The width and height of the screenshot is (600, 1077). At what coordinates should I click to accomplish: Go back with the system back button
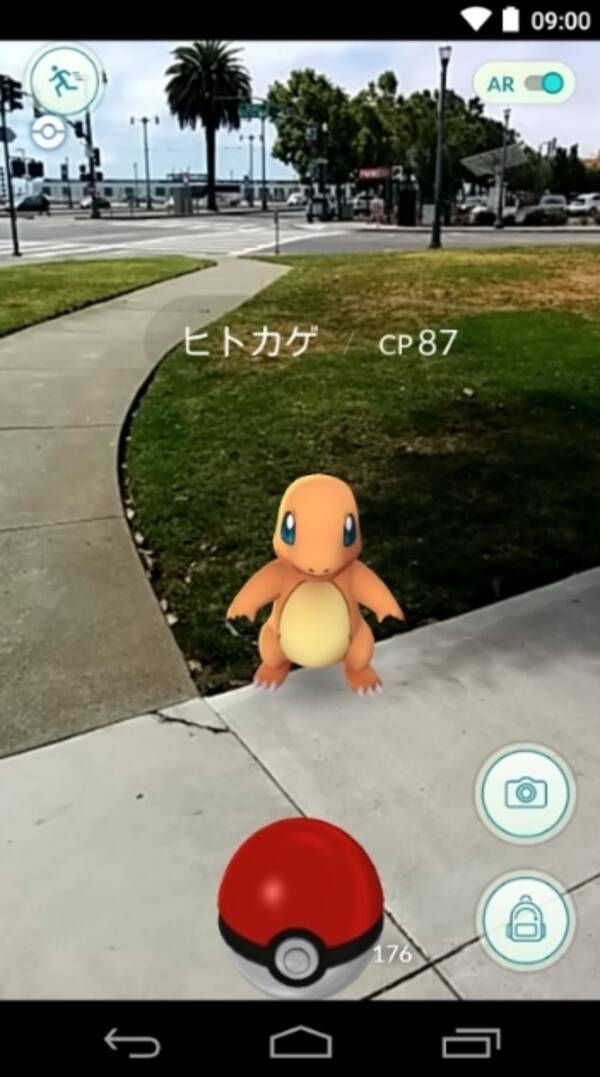132,1042
